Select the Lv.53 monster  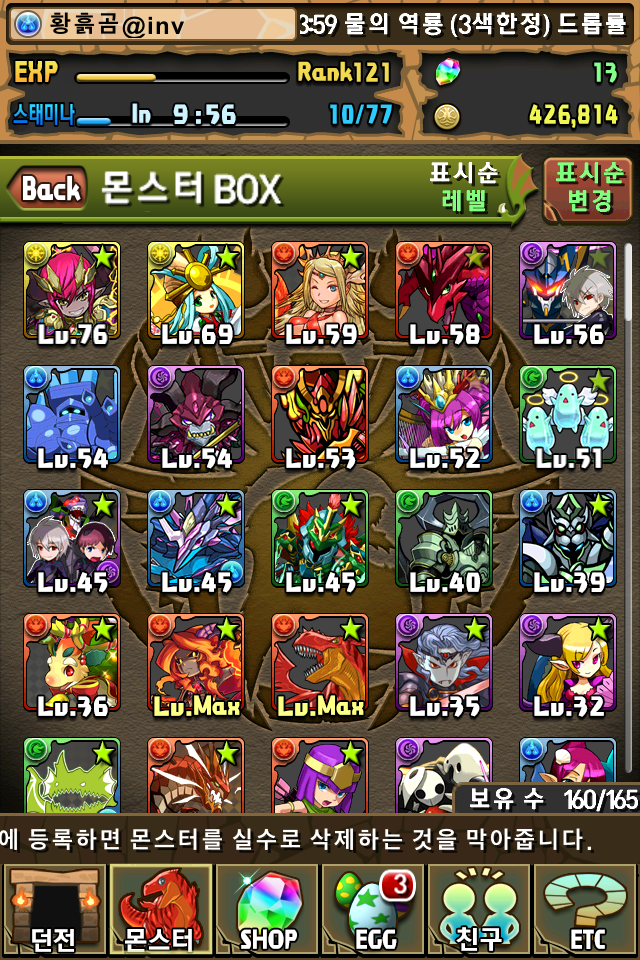click(319, 417)
